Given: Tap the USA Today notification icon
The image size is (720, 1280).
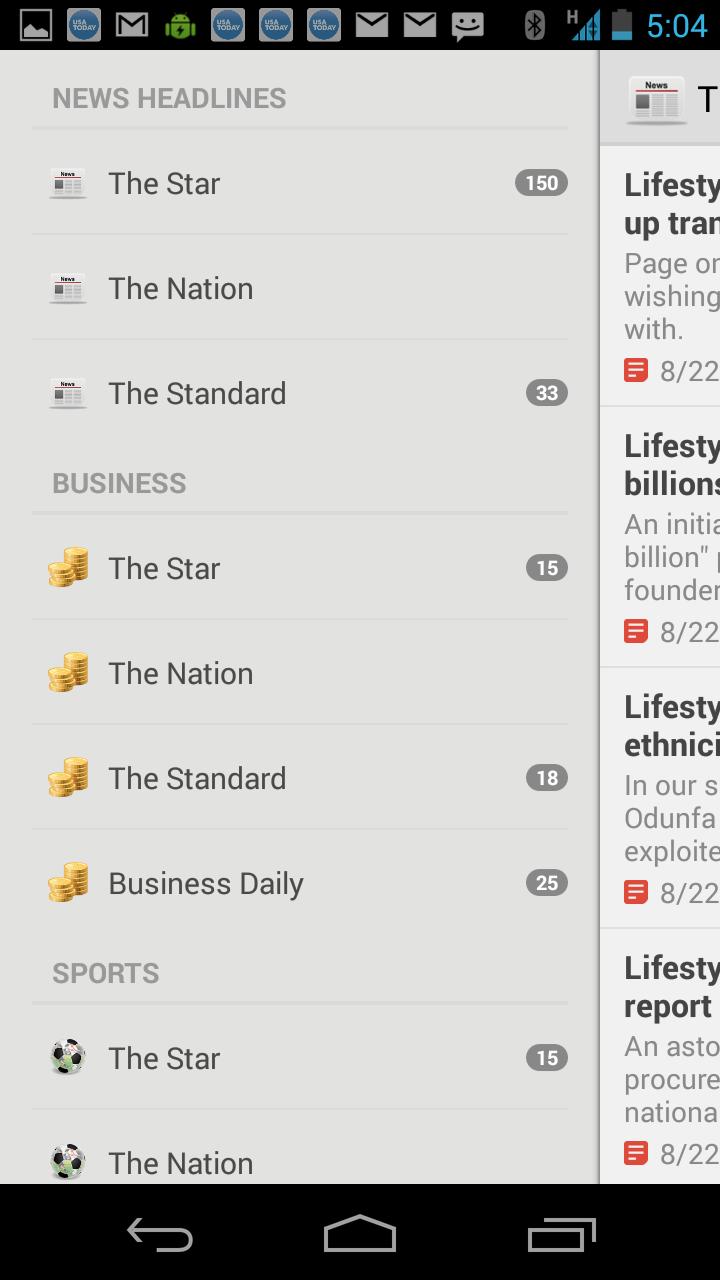Looking at the screenshot, I should tap(83, 25).
